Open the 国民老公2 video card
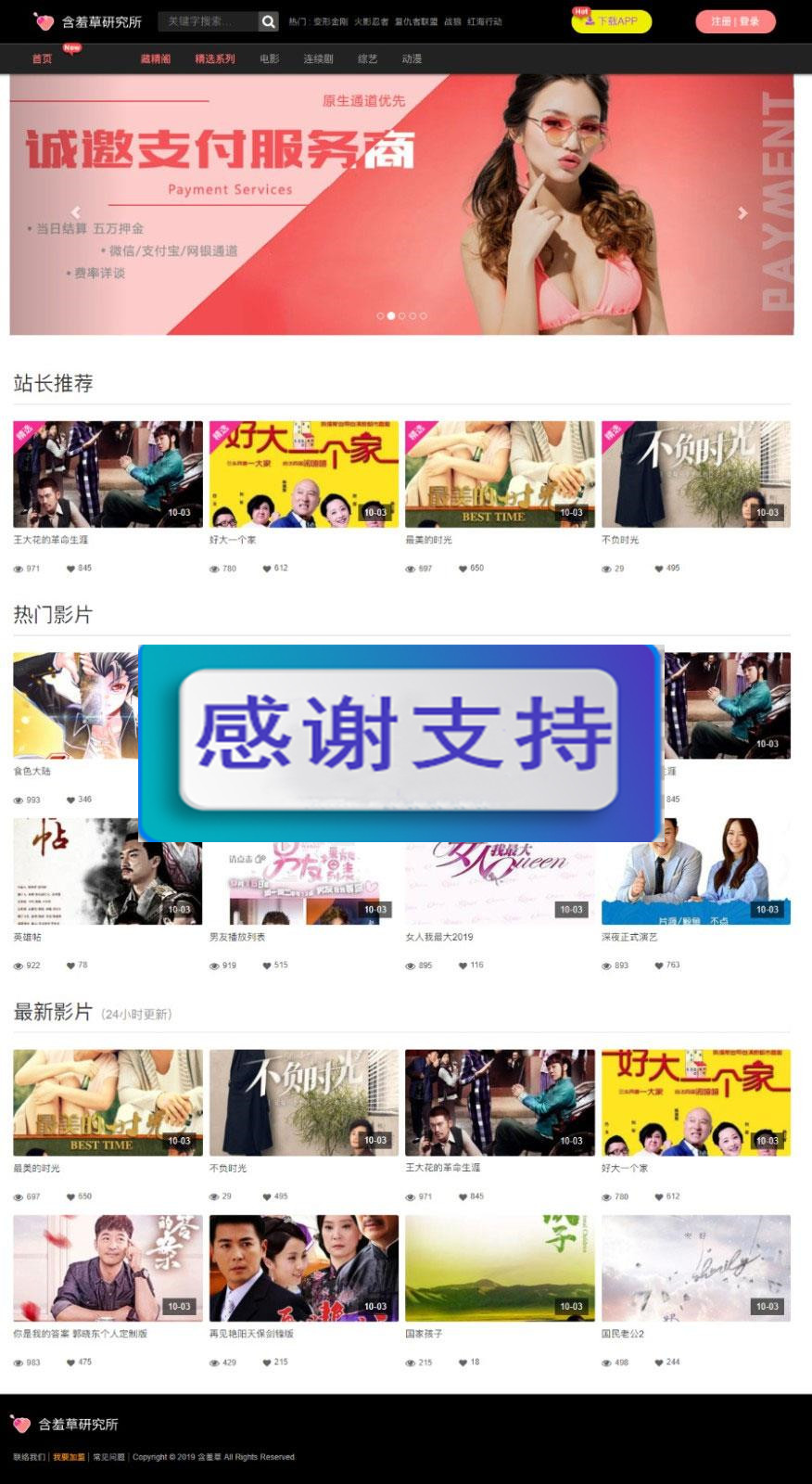This screenshot has width=812, height=1484. (695, 1268)
